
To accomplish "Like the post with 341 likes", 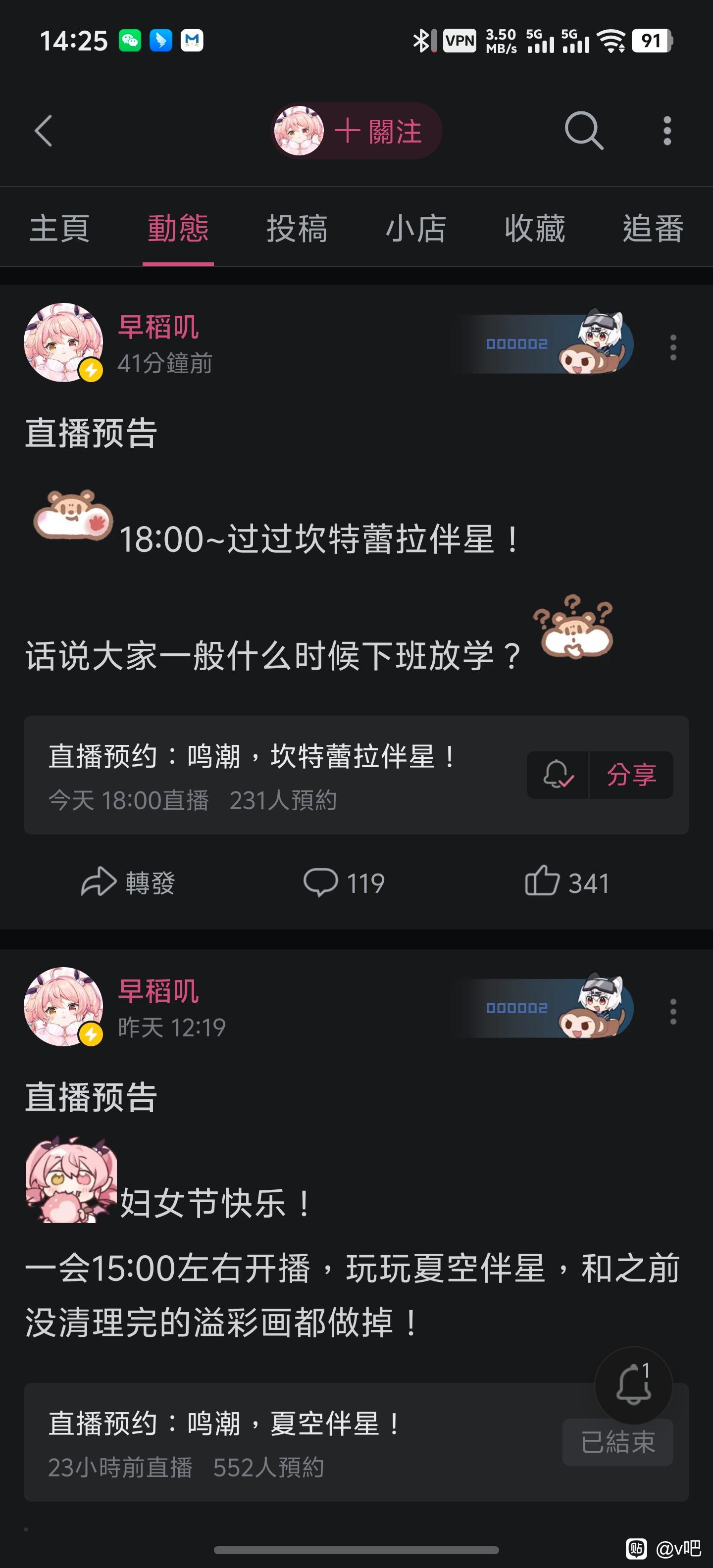I will pyautogui.click(x=567, y=882).
